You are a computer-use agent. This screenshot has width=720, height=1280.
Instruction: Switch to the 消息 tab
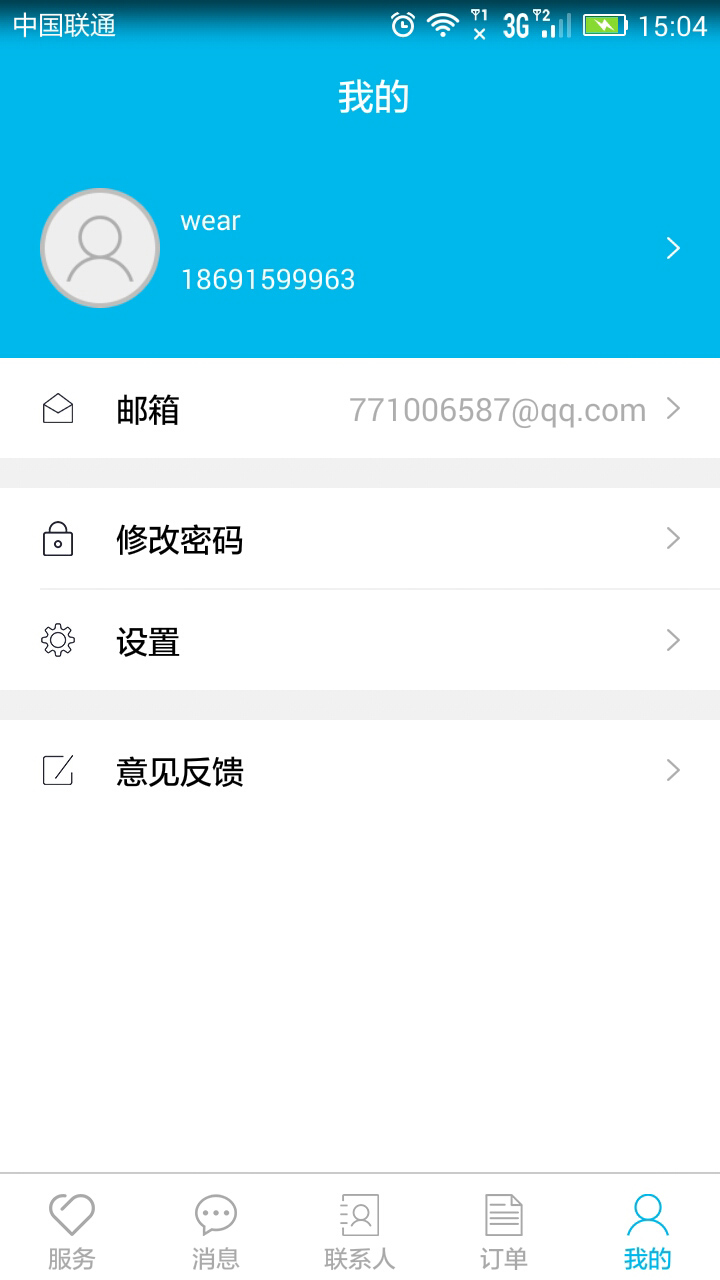pos(216,1229)
